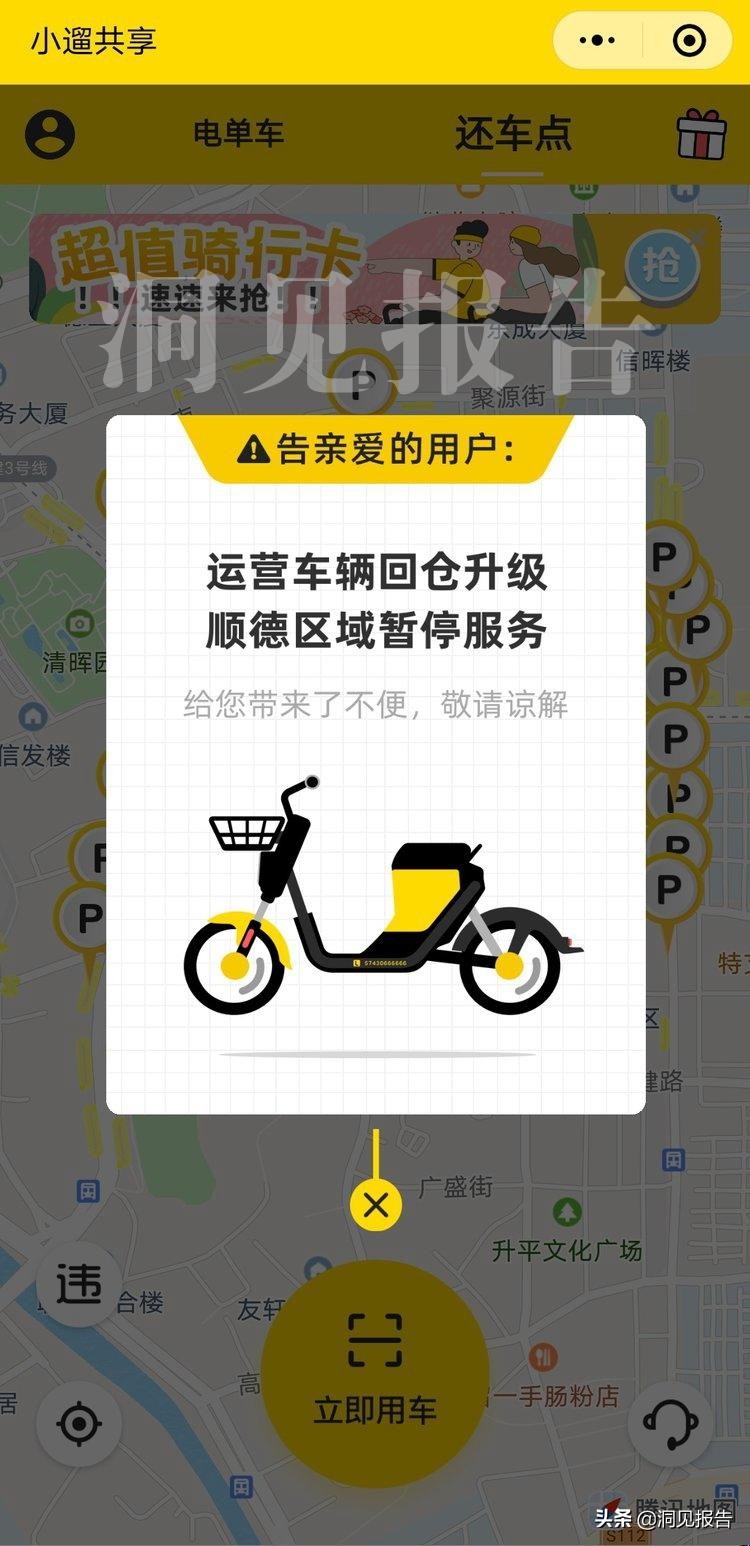Open the personal profile avatar icon
This screenshot has height=1546, width=750.
click(x=48, y=135)
